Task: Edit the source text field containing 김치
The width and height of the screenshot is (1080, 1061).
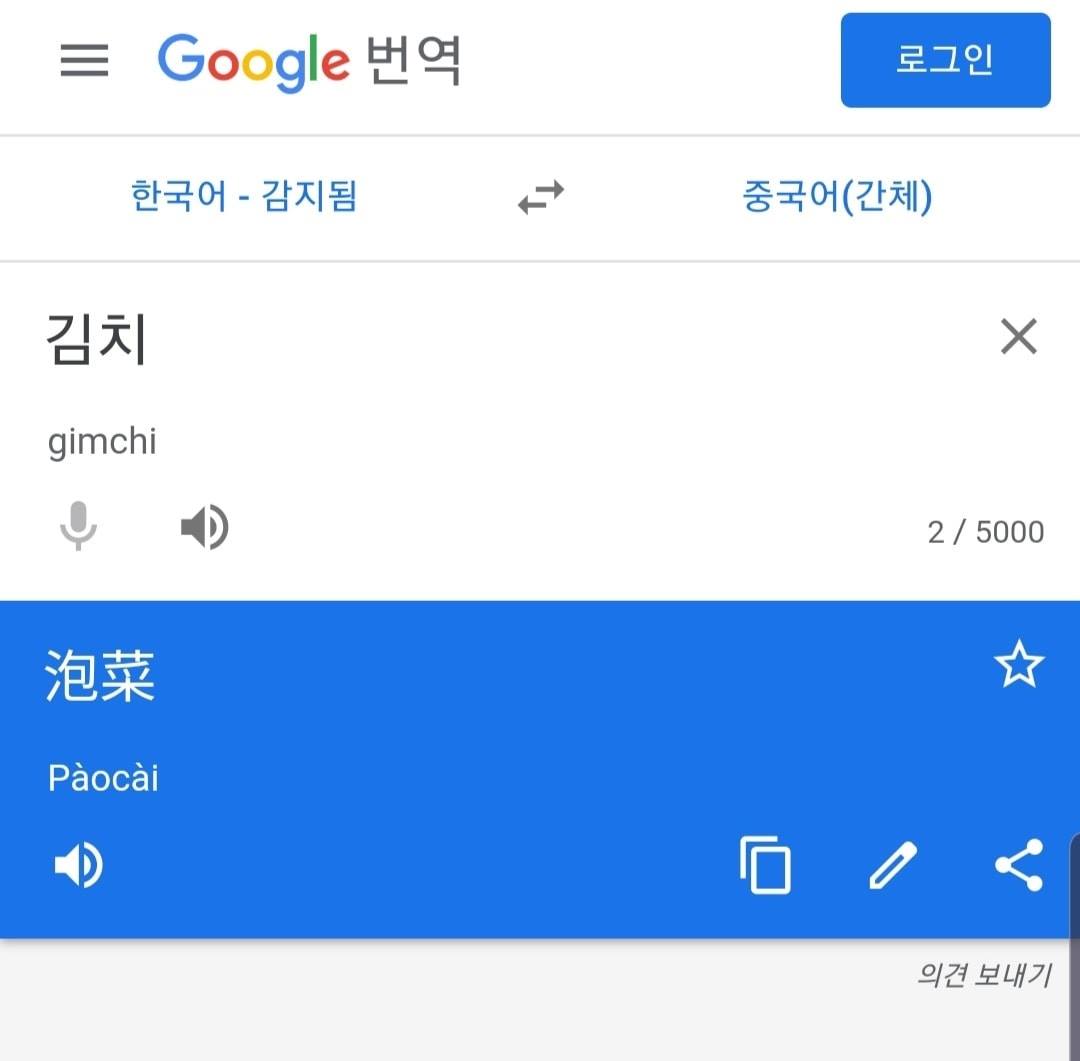Action: click(x=482, y=338)
